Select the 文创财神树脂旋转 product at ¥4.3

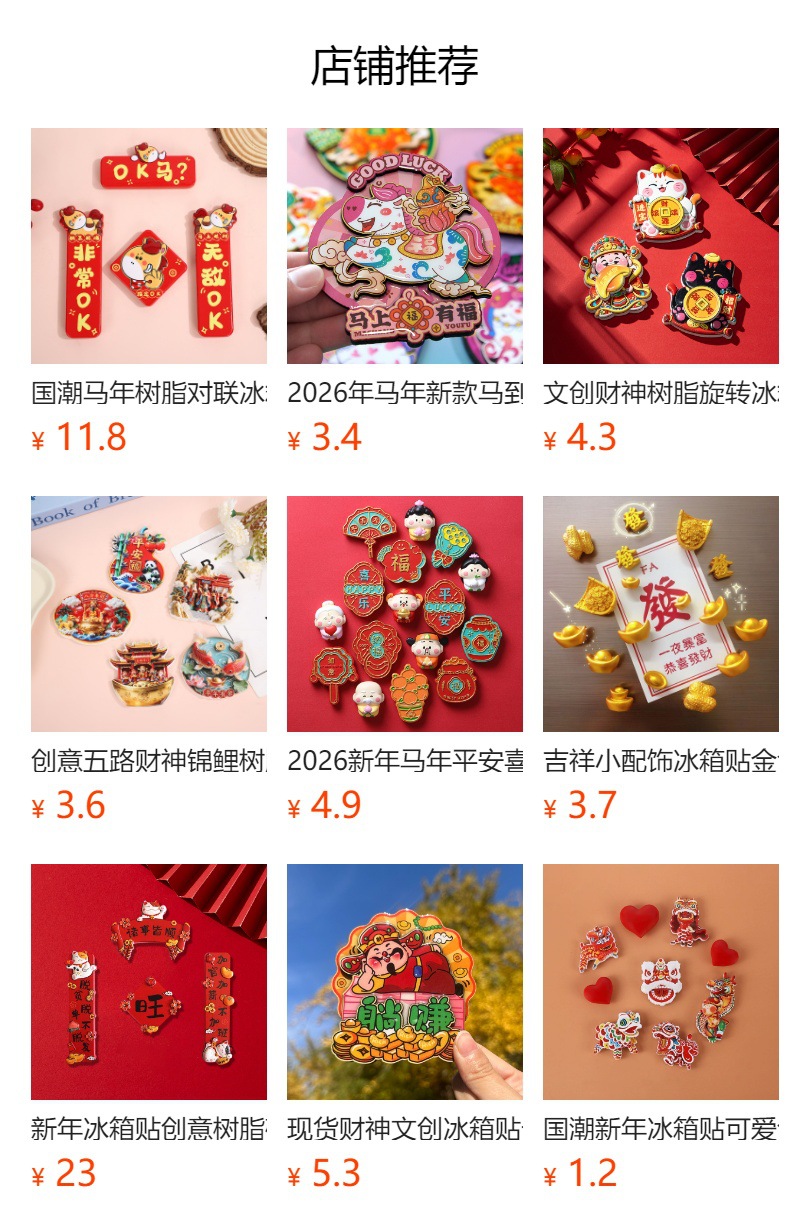point(661,246)
